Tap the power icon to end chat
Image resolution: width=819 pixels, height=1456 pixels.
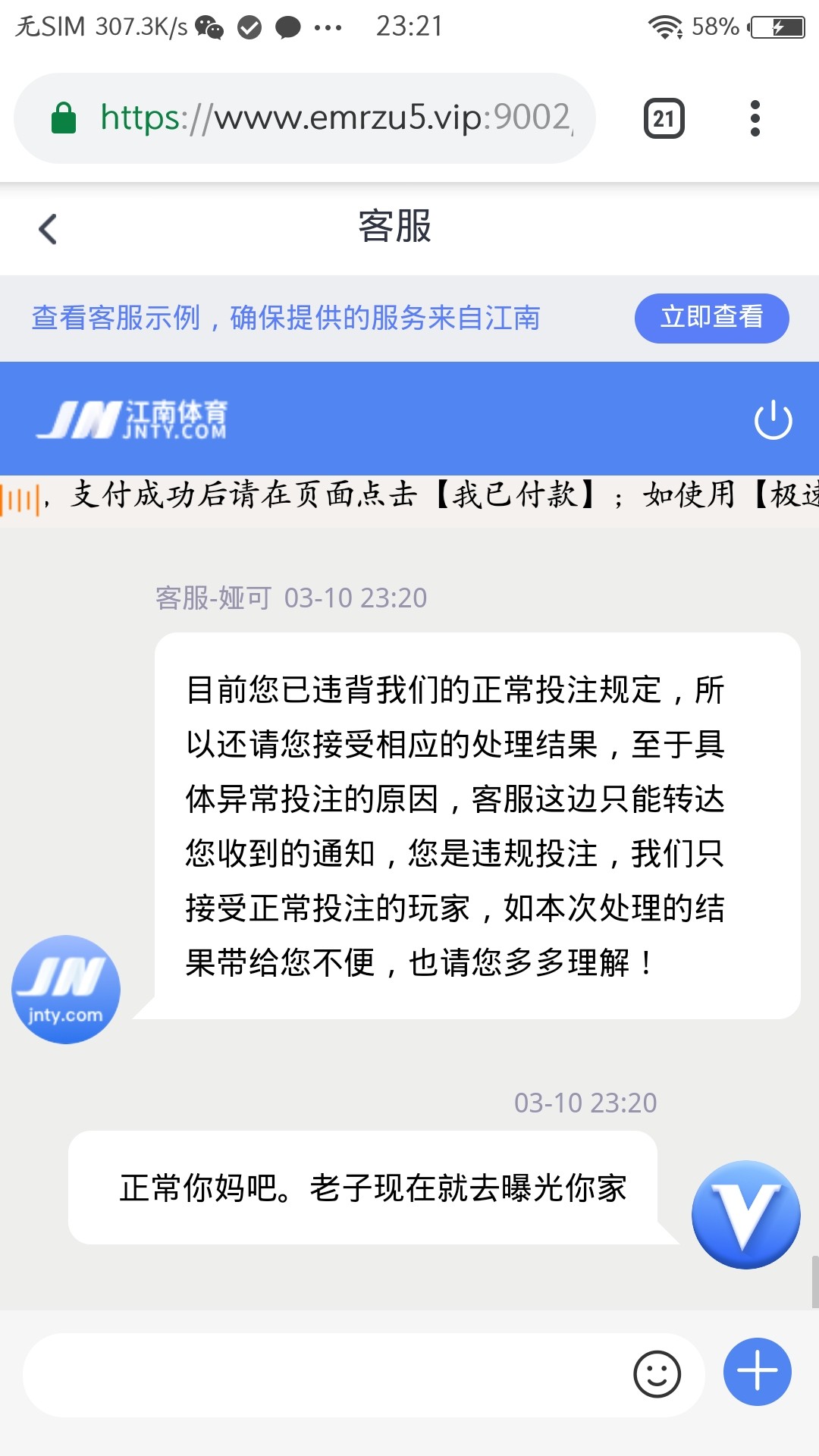(773, 419)
